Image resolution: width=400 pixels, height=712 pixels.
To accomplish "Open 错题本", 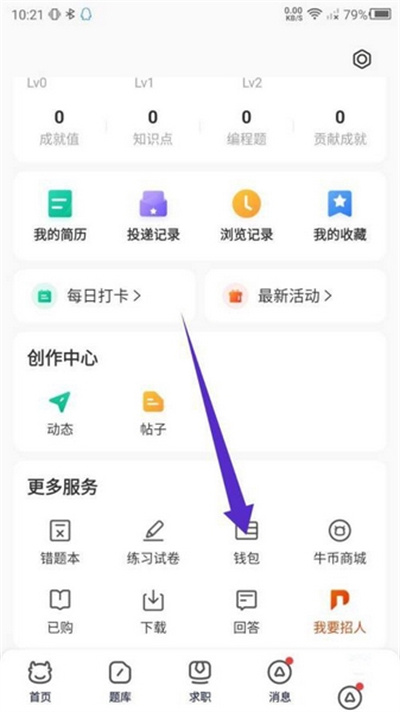I will point(60,542).
